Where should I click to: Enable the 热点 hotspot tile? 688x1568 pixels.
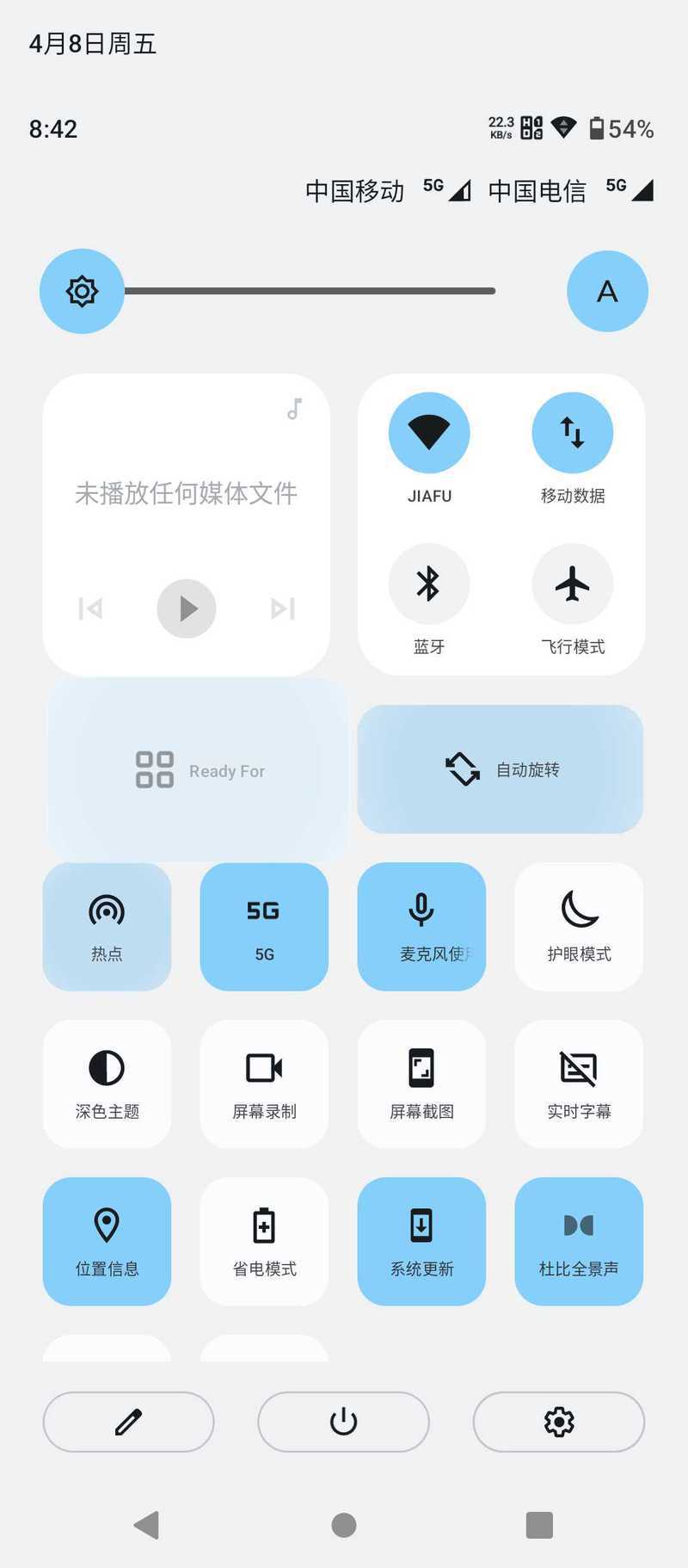107,927
